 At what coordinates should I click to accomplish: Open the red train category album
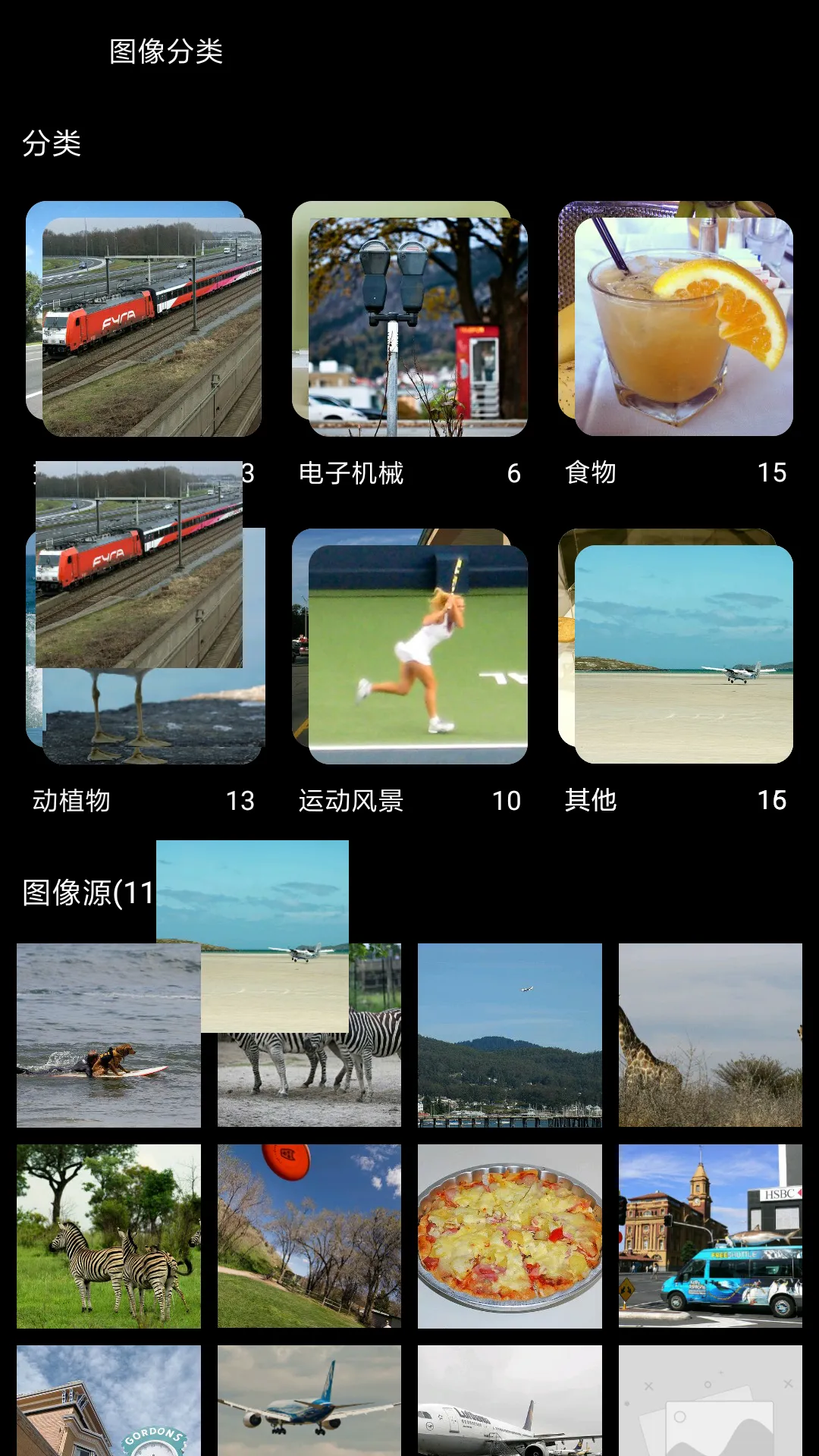pyautogui.click(x=152, y=326)
